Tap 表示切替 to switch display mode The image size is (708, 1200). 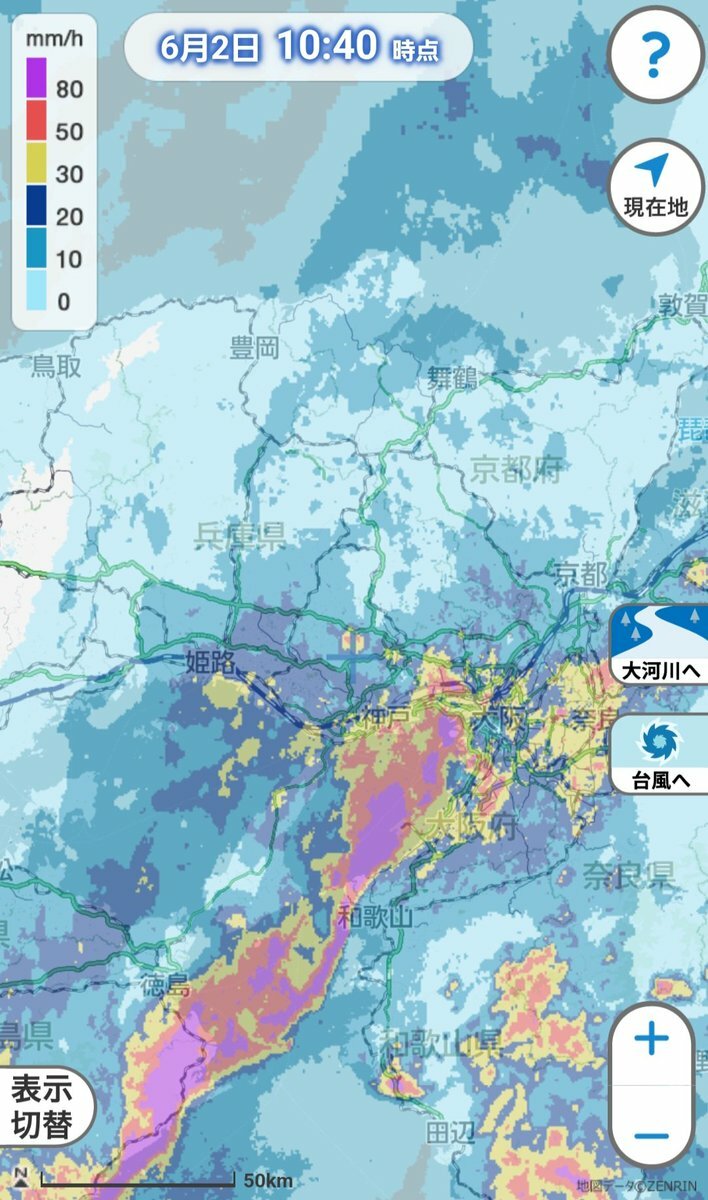pos(43,1107)
